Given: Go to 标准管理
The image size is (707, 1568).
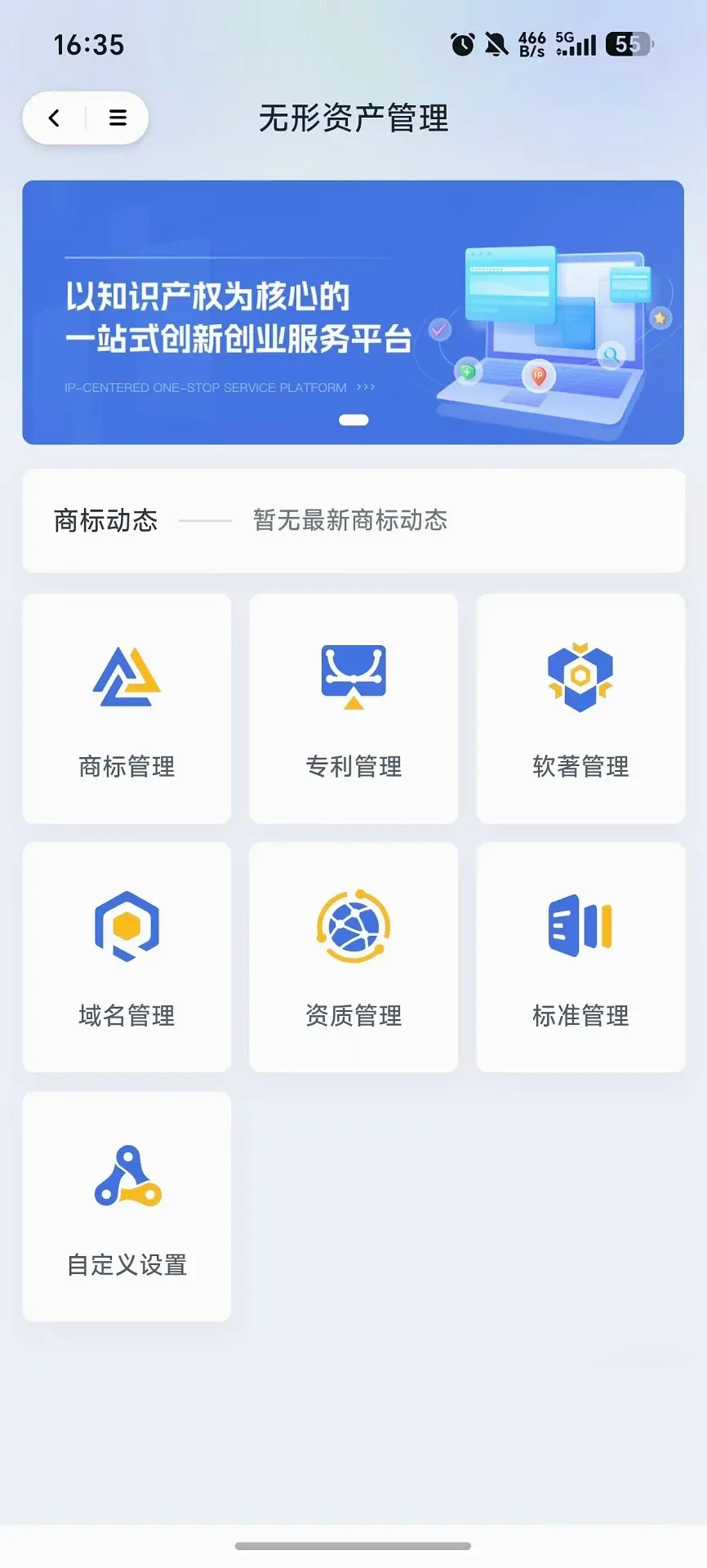Looking at the screenshot, I should (x=580, y=957).
